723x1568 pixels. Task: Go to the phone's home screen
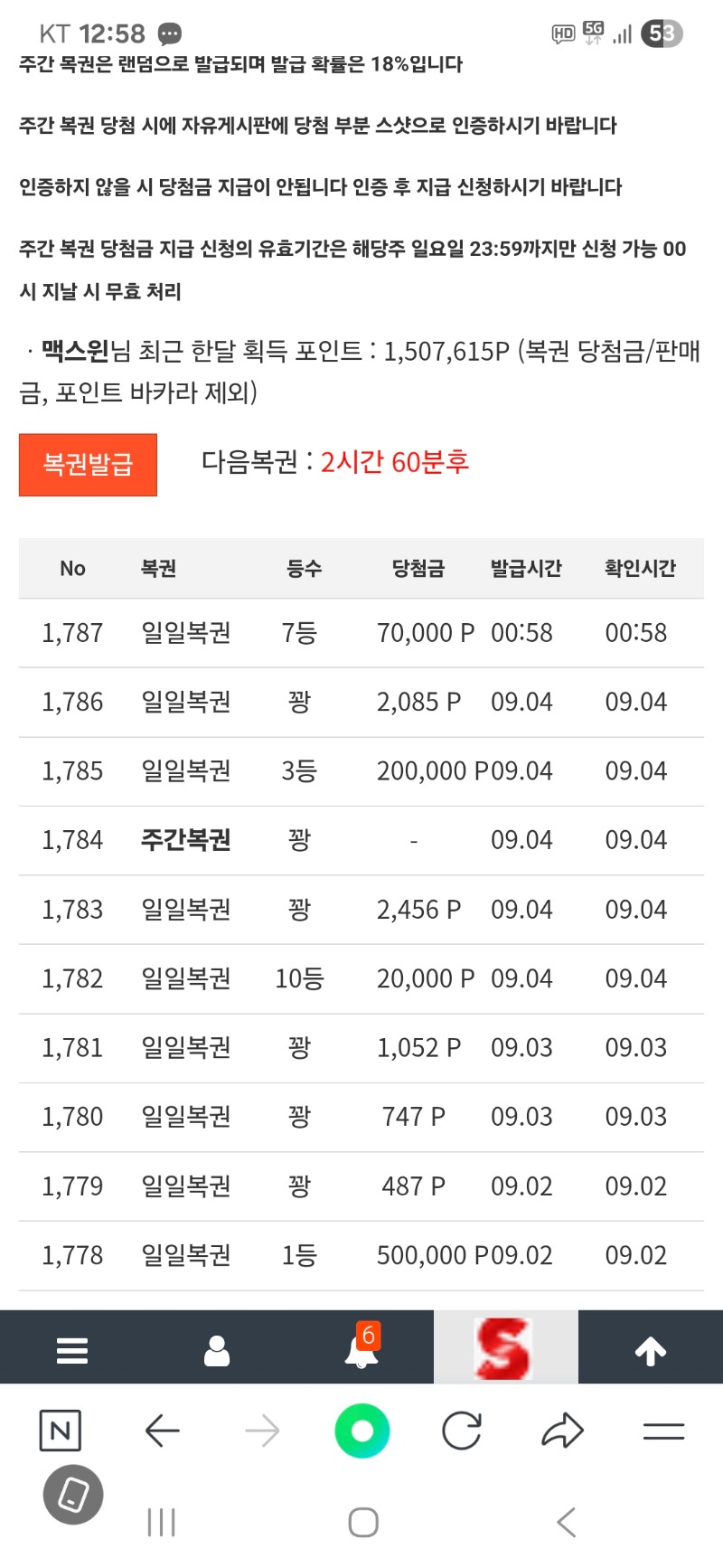363,1523
